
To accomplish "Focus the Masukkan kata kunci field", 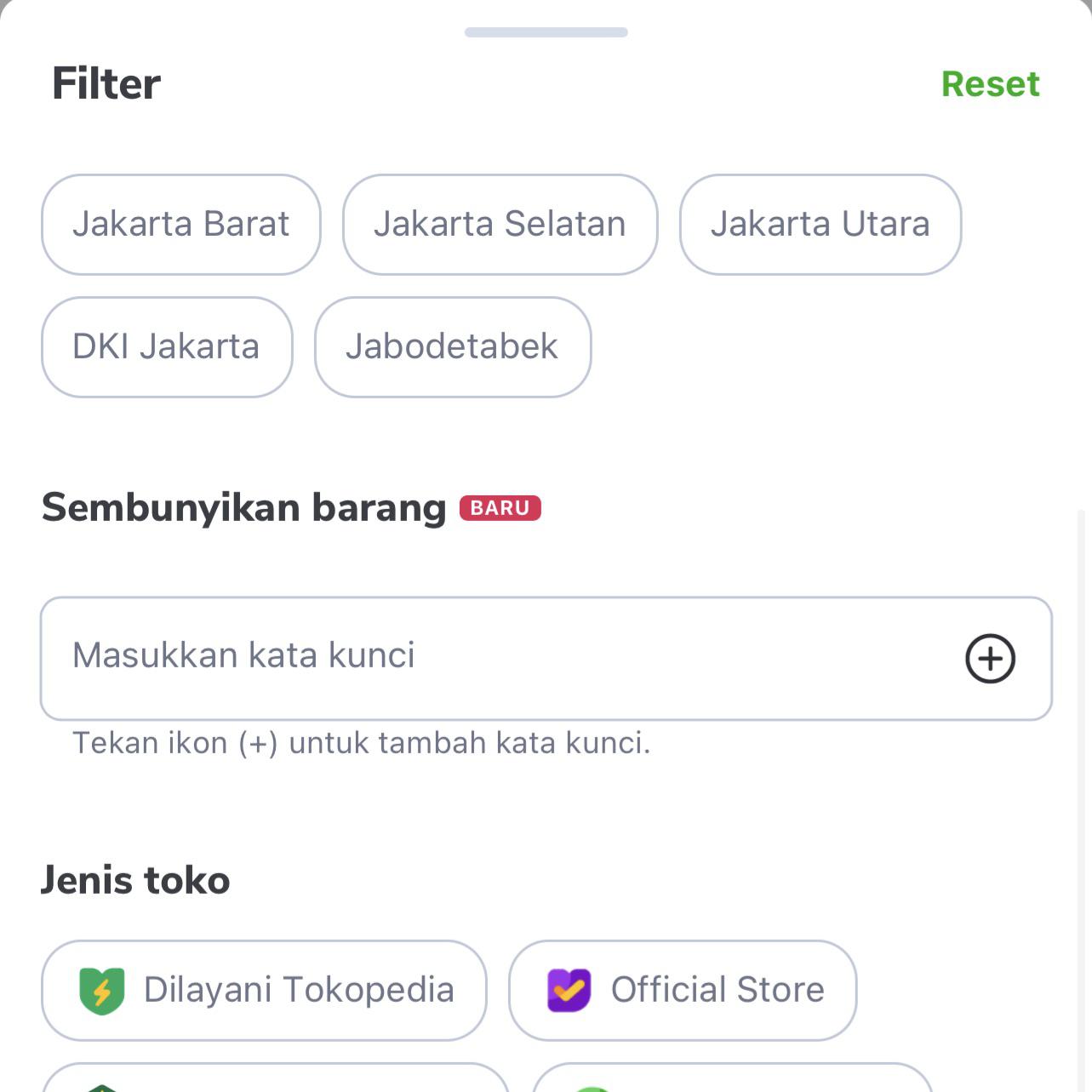I will coord(494,657).
